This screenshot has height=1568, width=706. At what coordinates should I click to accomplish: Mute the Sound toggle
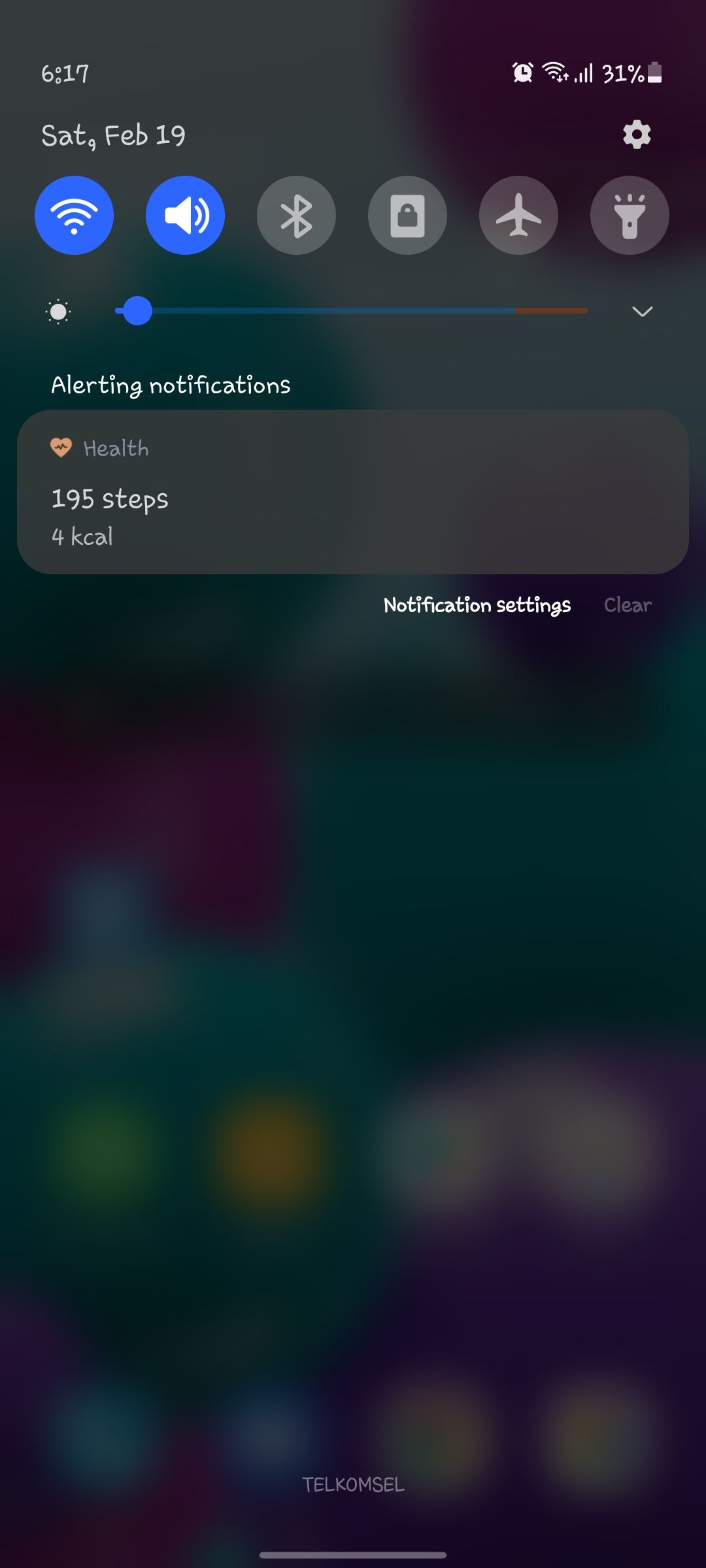pyautogui.click(x=185, y=215)
